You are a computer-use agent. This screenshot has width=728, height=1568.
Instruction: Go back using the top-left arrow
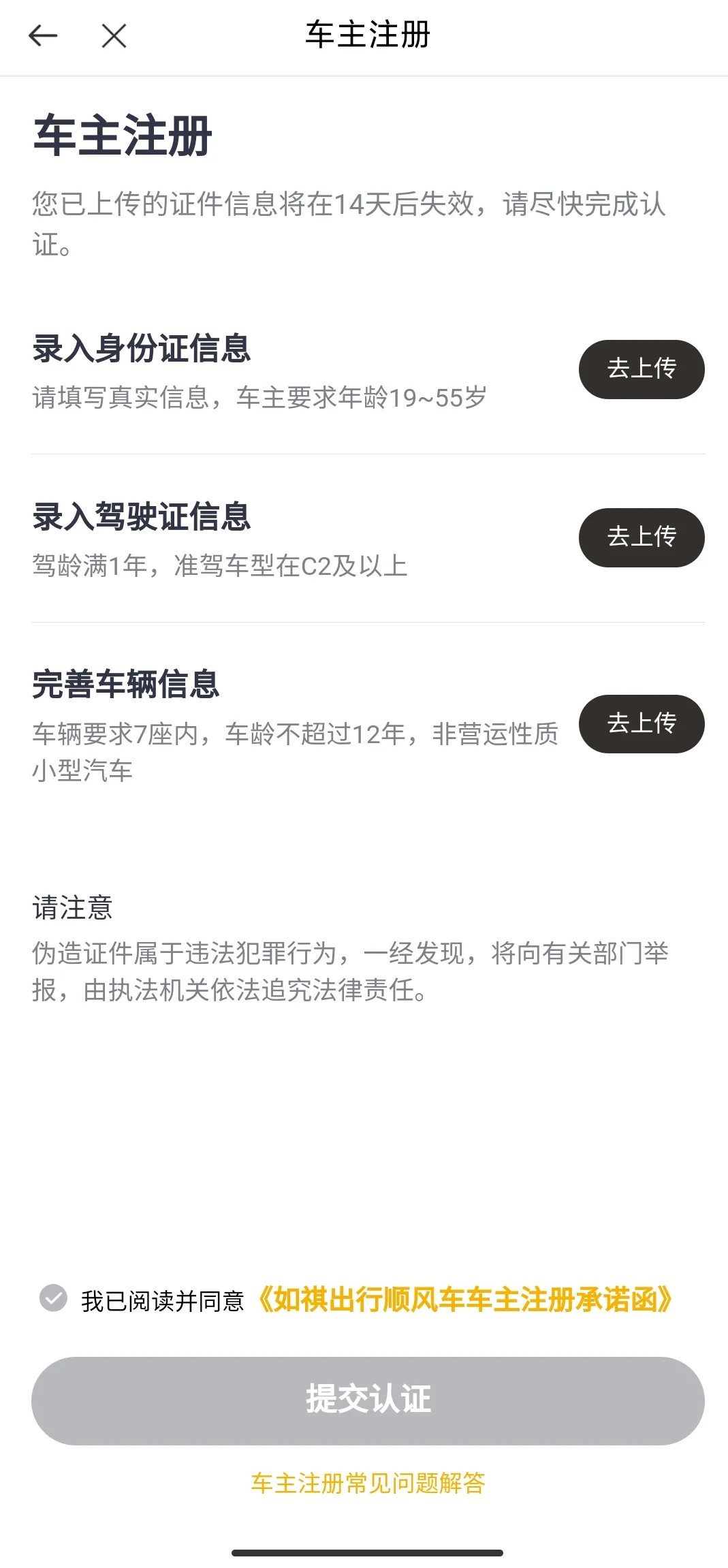click(x=43, y=35)
